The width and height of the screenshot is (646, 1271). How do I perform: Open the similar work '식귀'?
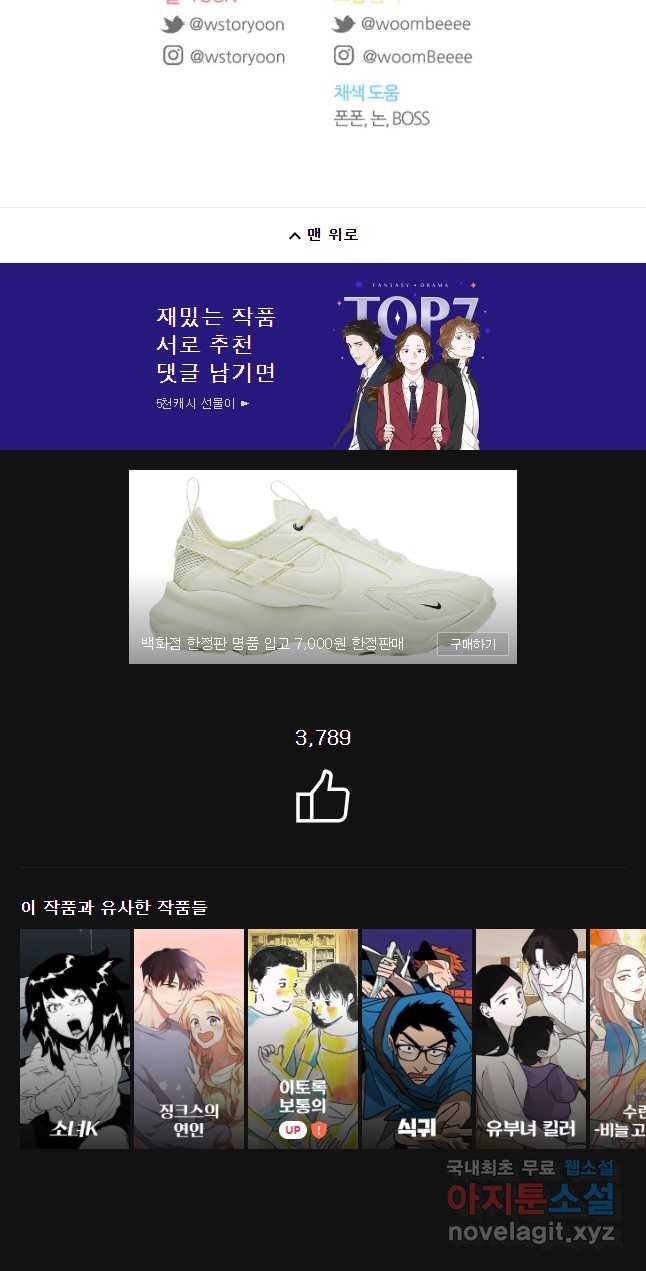[x=417, y=1038]
